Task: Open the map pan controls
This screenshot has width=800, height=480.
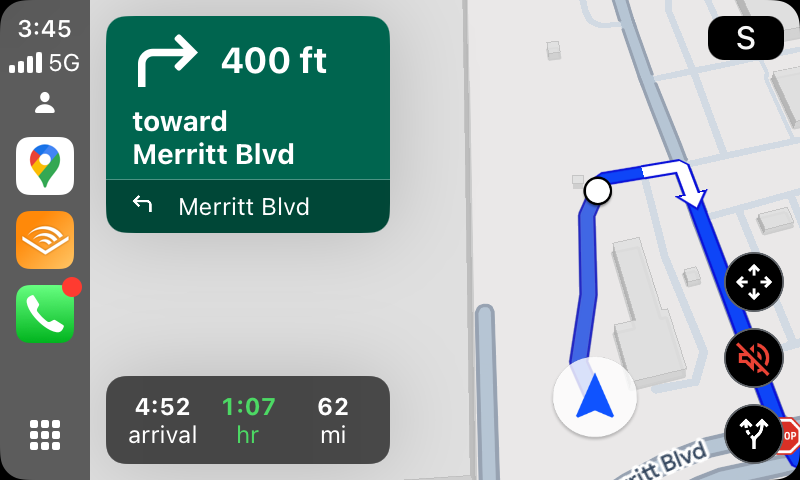Action: click(754, 282)
